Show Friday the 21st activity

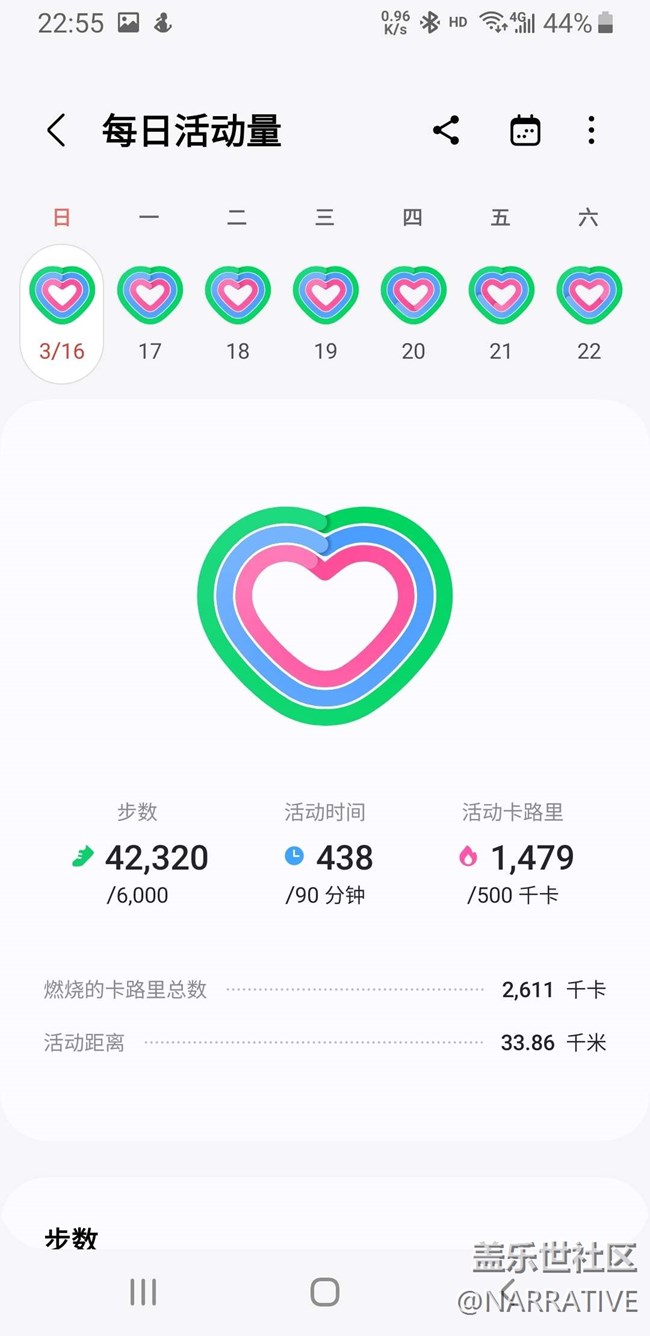pos(501,313)
